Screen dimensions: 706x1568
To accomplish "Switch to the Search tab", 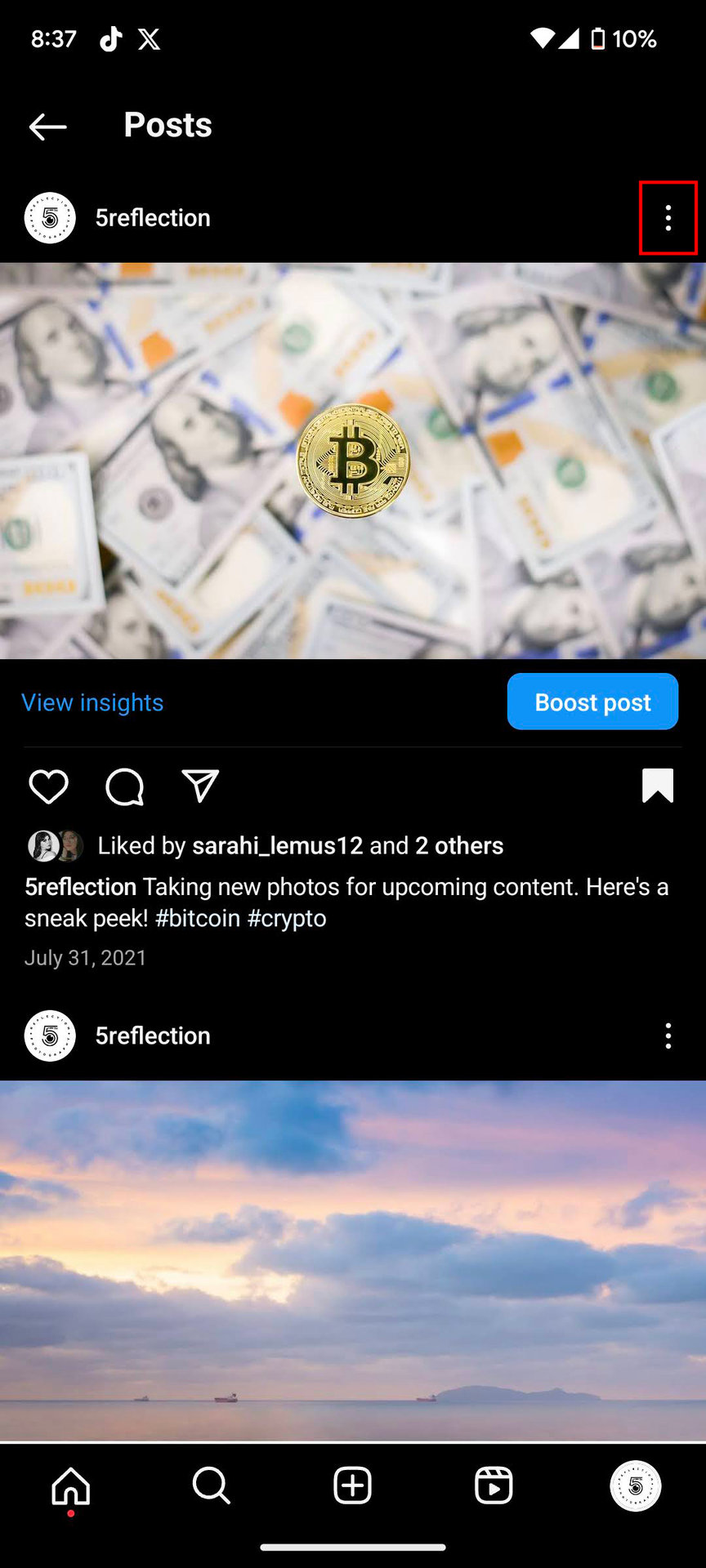I will click(212, 1486).
